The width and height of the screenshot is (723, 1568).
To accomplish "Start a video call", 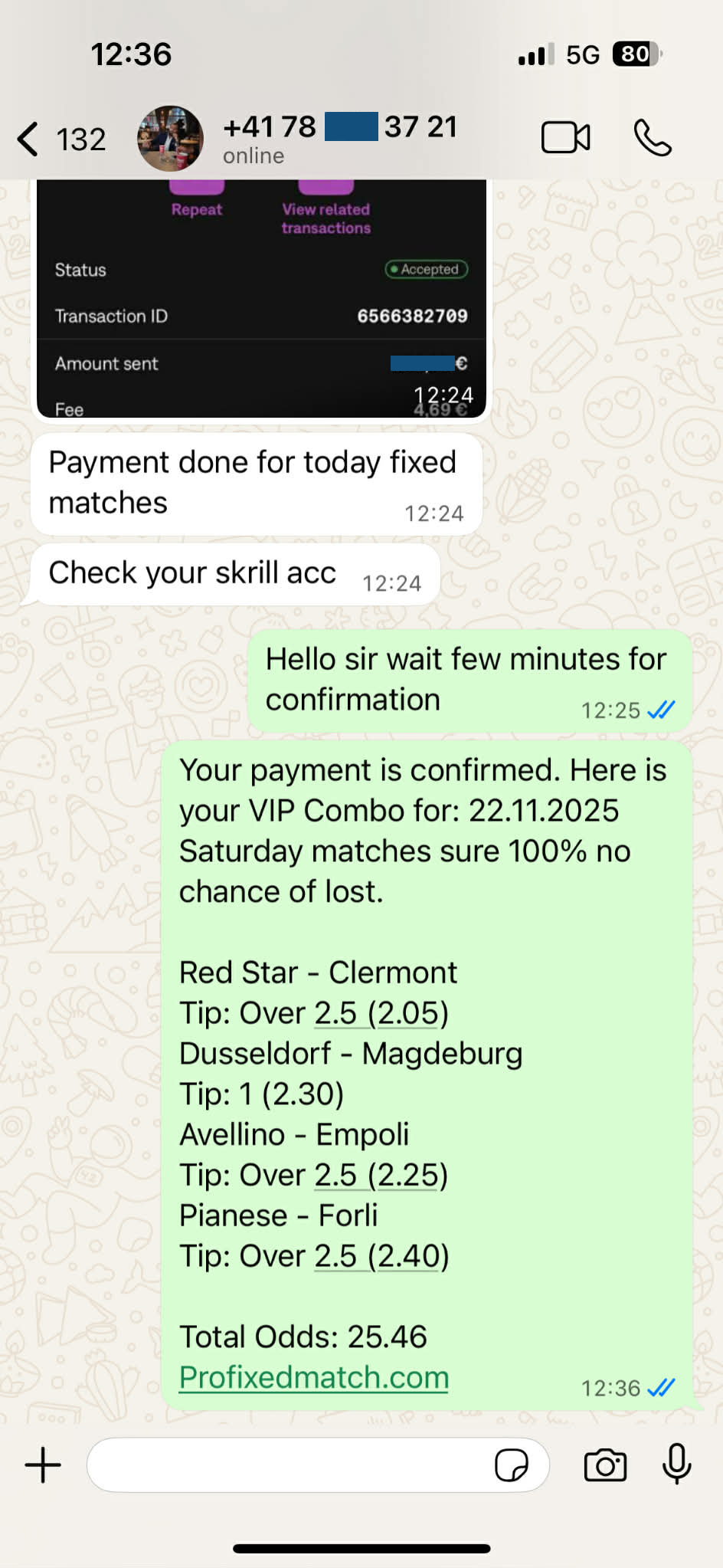I will pos(565,139).
